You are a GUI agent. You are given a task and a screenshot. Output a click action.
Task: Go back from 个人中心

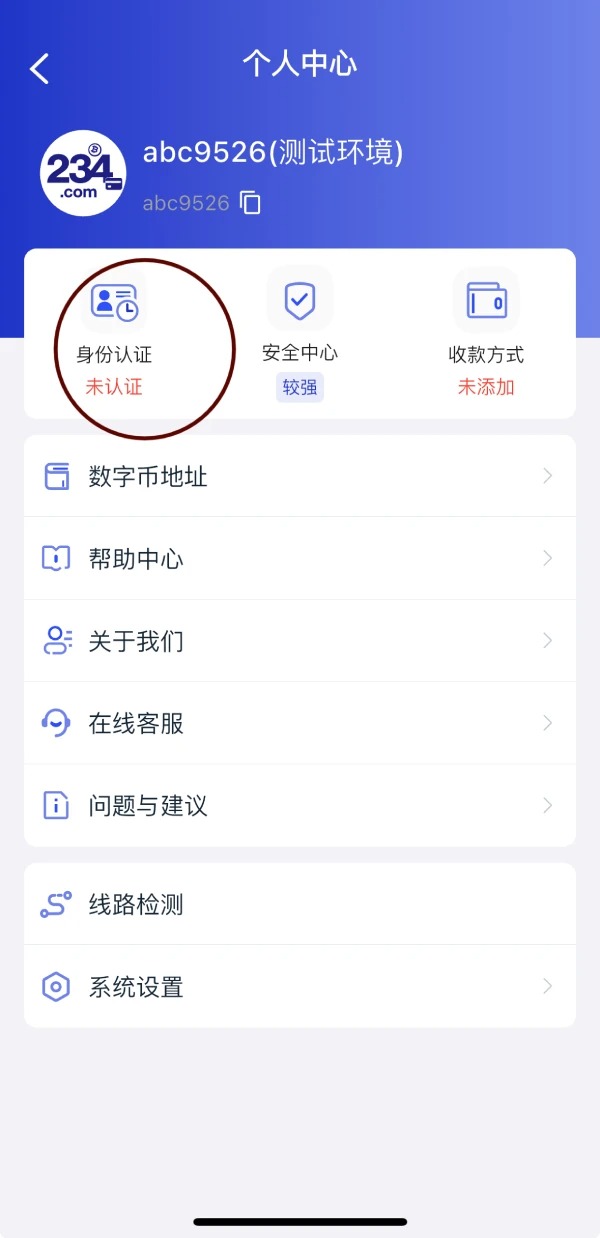40,69
